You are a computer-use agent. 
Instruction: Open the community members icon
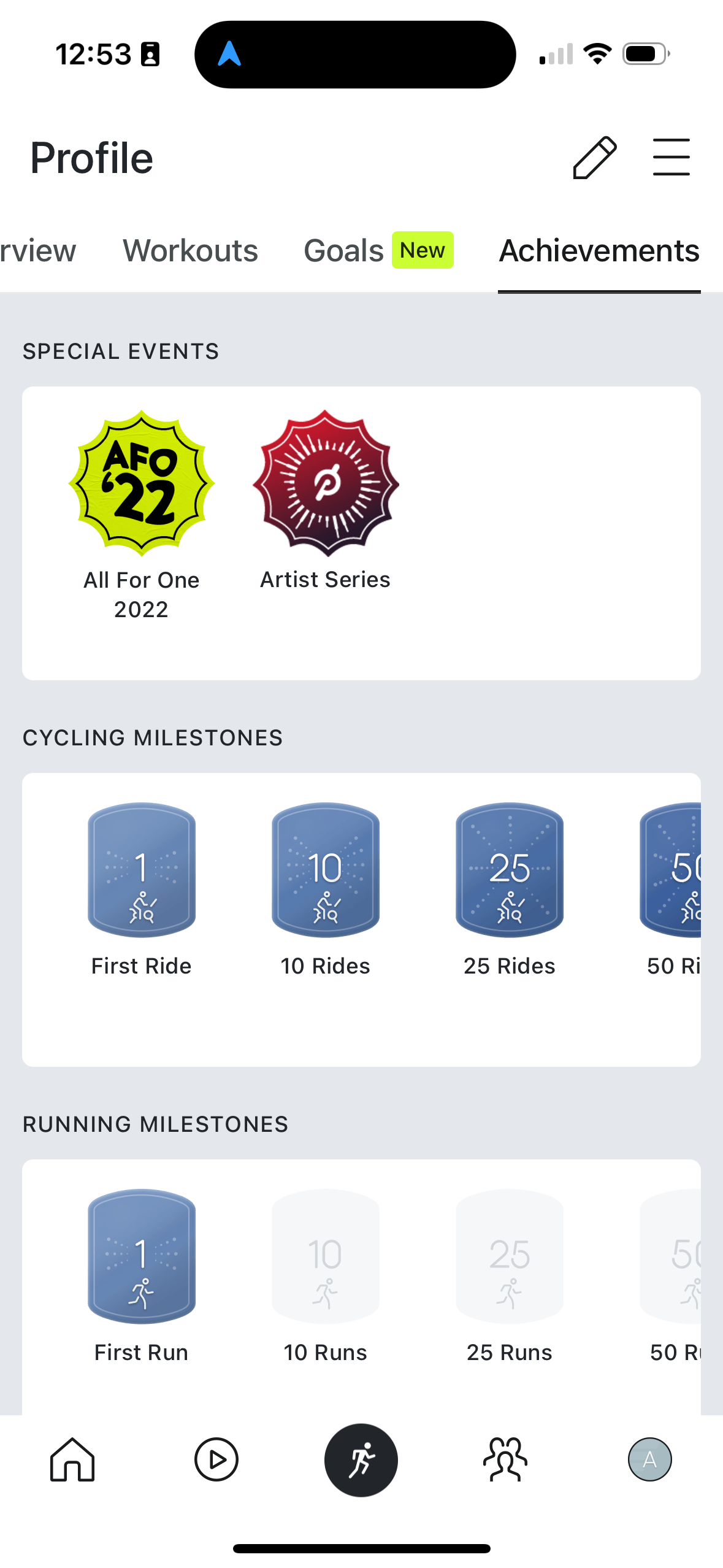pyautogui.click(x=506, y=1460)
